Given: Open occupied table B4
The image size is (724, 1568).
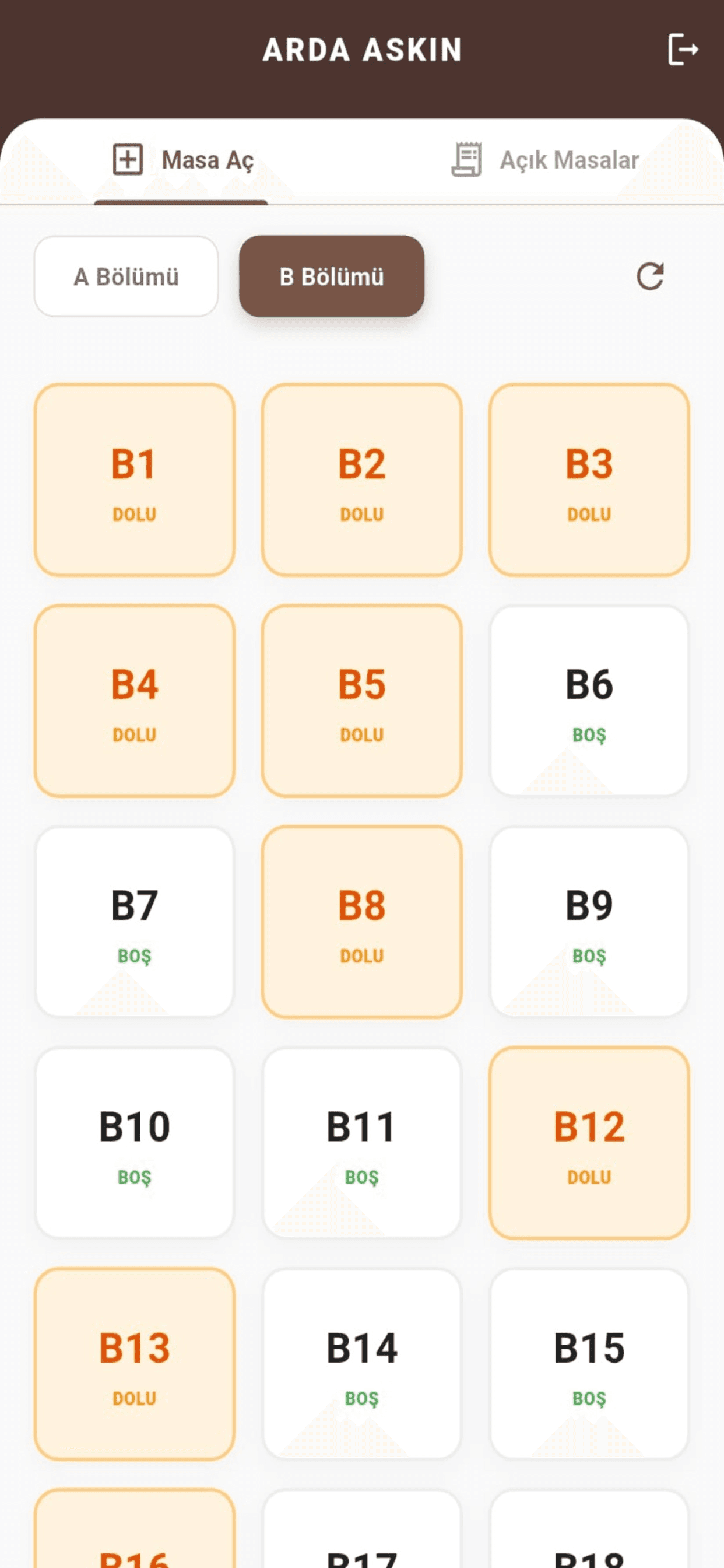Looking at the screenshot, I should [x=135, y=701].
